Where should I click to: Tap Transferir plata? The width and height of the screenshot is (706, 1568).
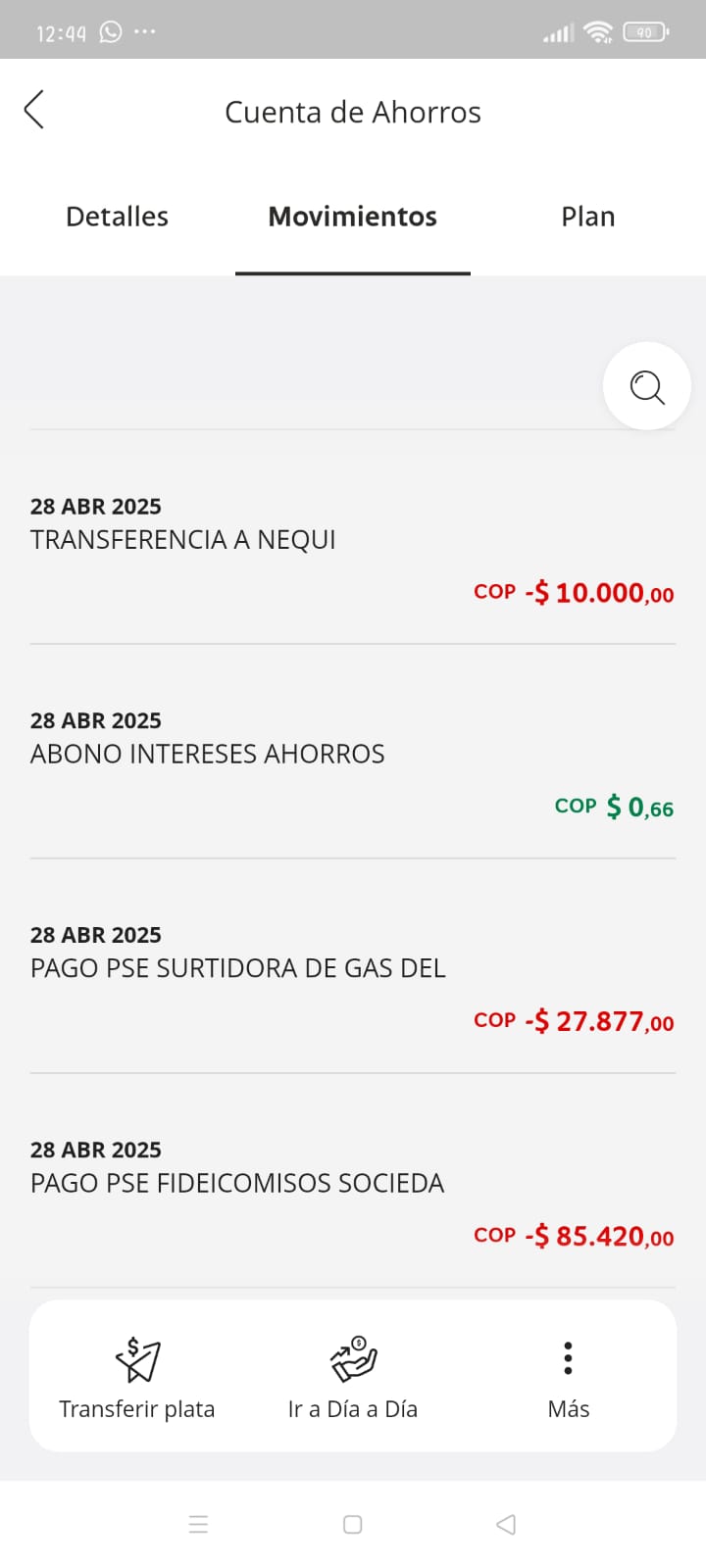tap(137, 1376)
